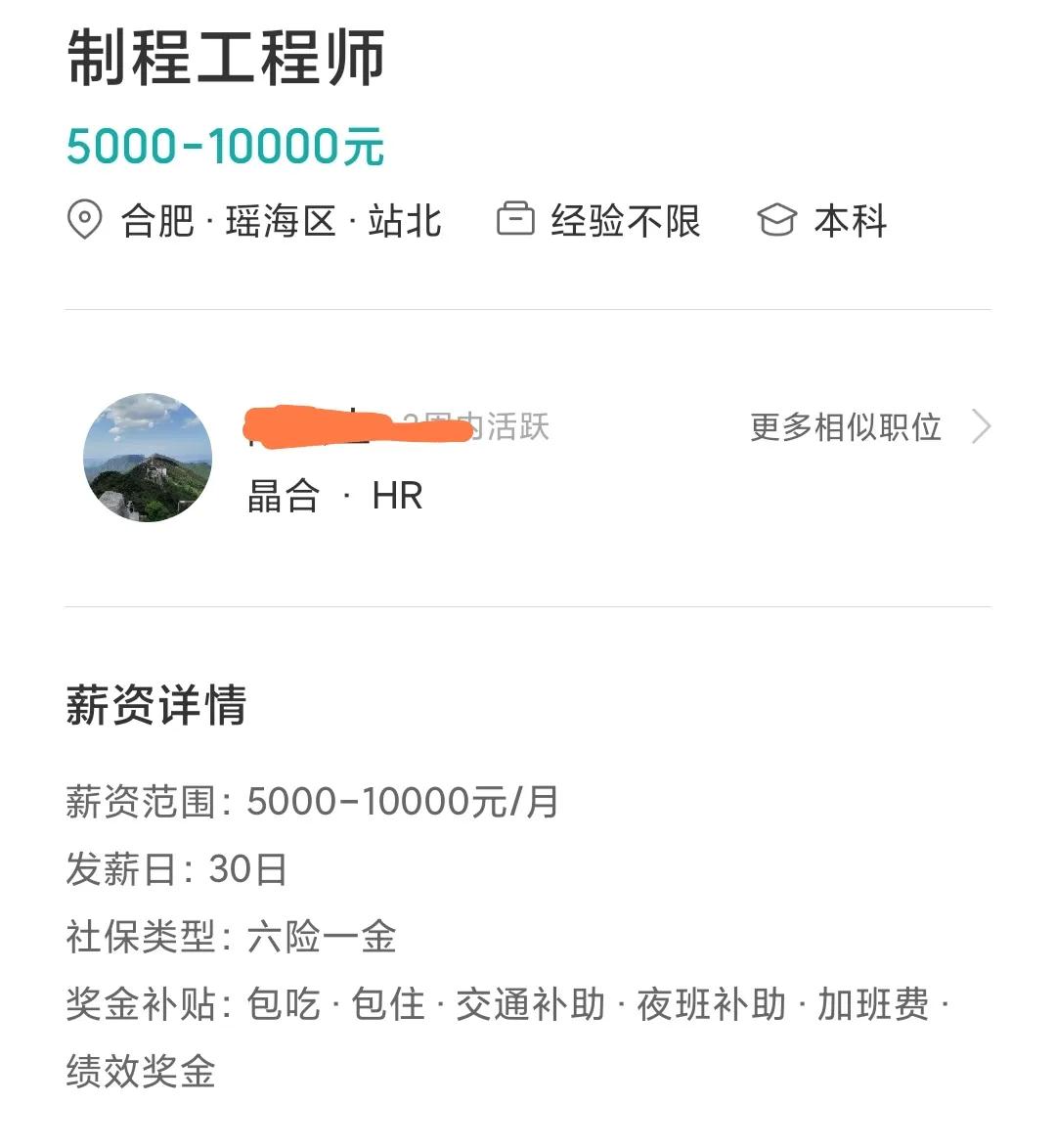Click the 薪资范围 5000-10000元/月 row
The height and width of the screenshot is (1148, 1056).
coord(313,802)
